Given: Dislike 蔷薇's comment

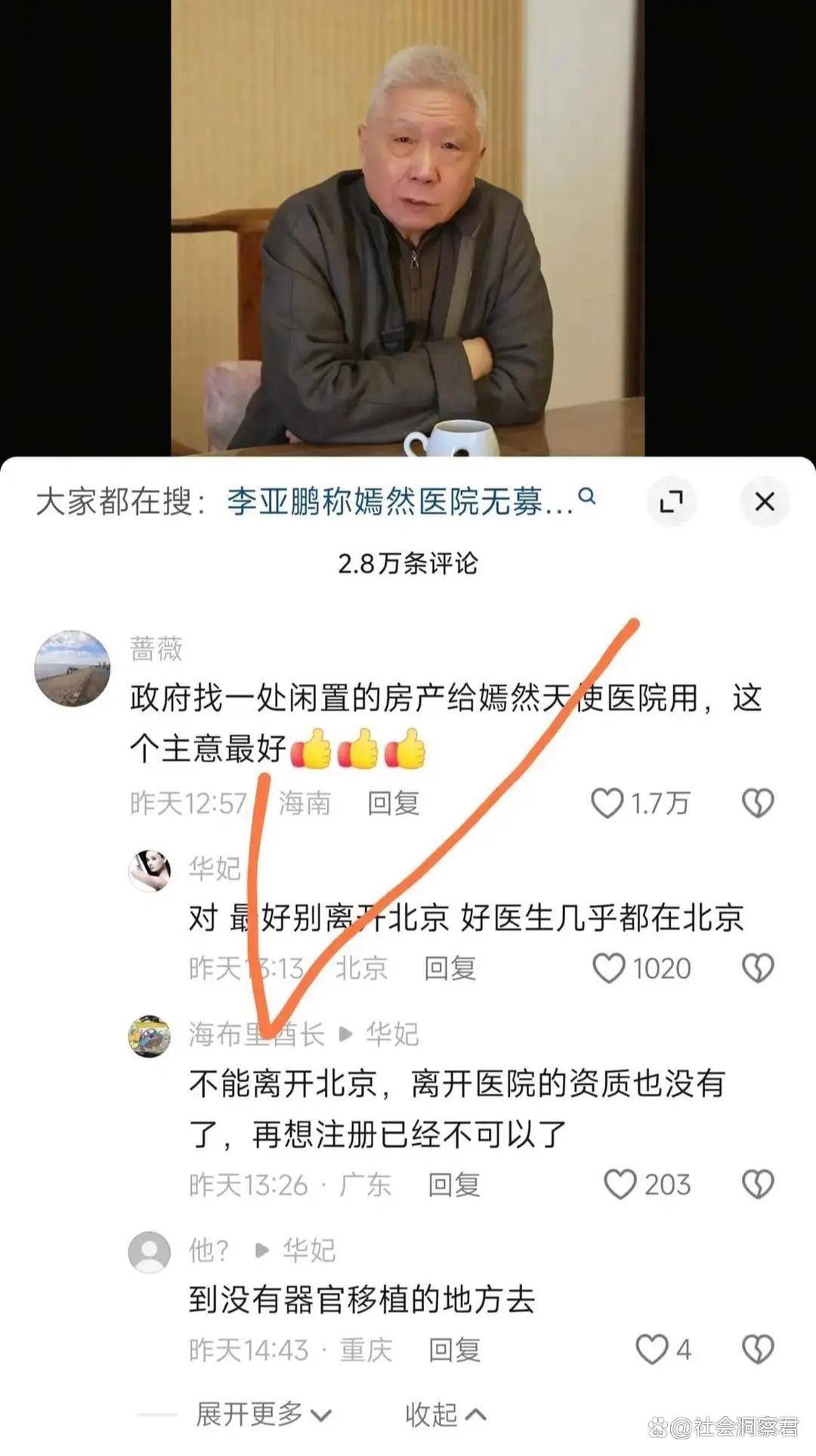Looking at the screenshot, I should 757,803.
